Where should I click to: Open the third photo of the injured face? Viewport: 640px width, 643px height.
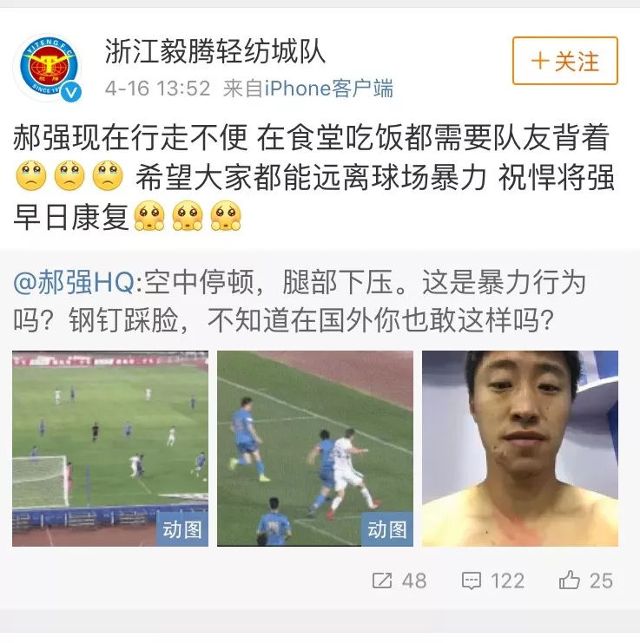(520, 448)
